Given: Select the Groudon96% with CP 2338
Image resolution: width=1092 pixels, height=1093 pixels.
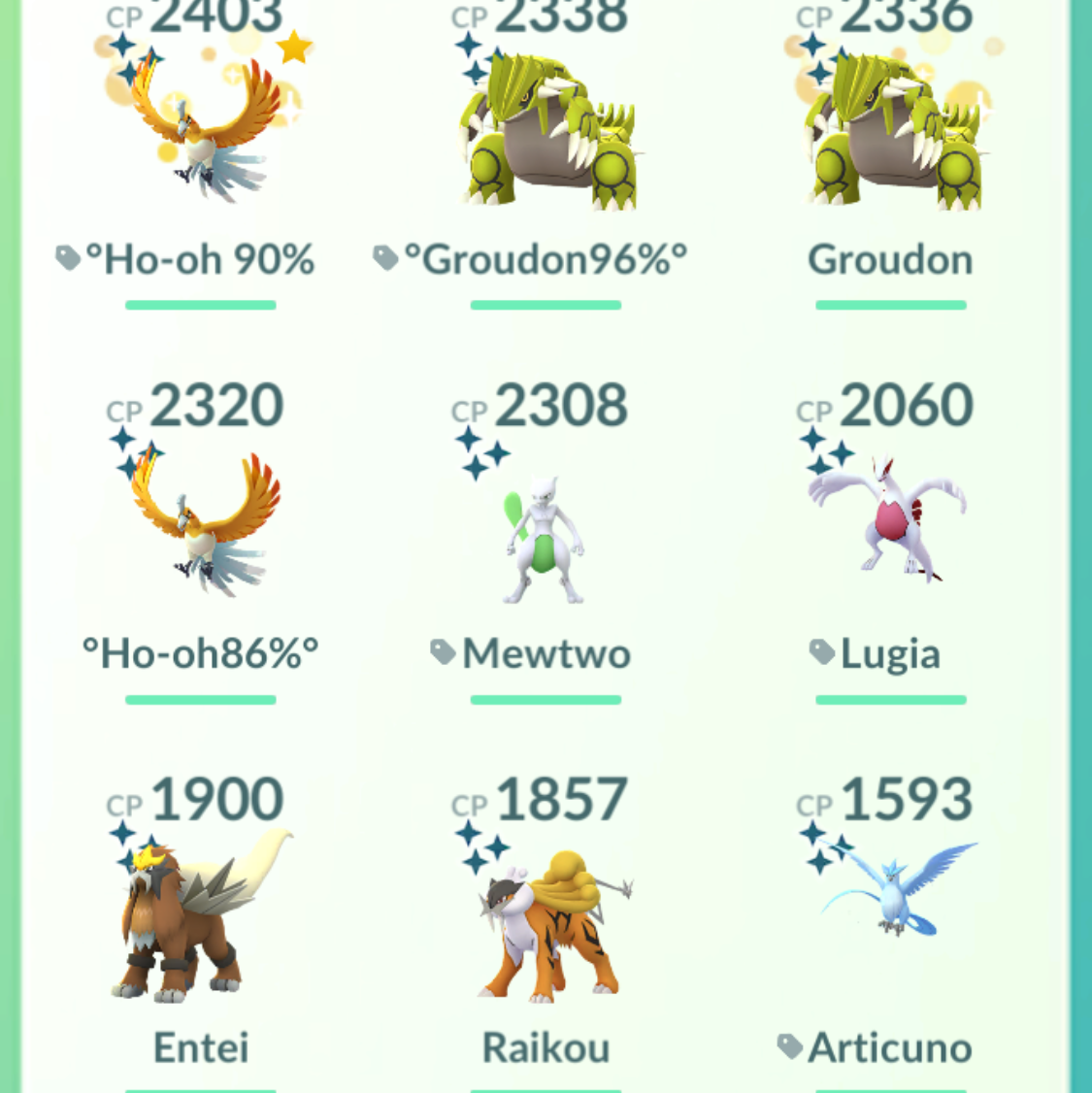Looking at the screenshot, I should pos(546,131).
